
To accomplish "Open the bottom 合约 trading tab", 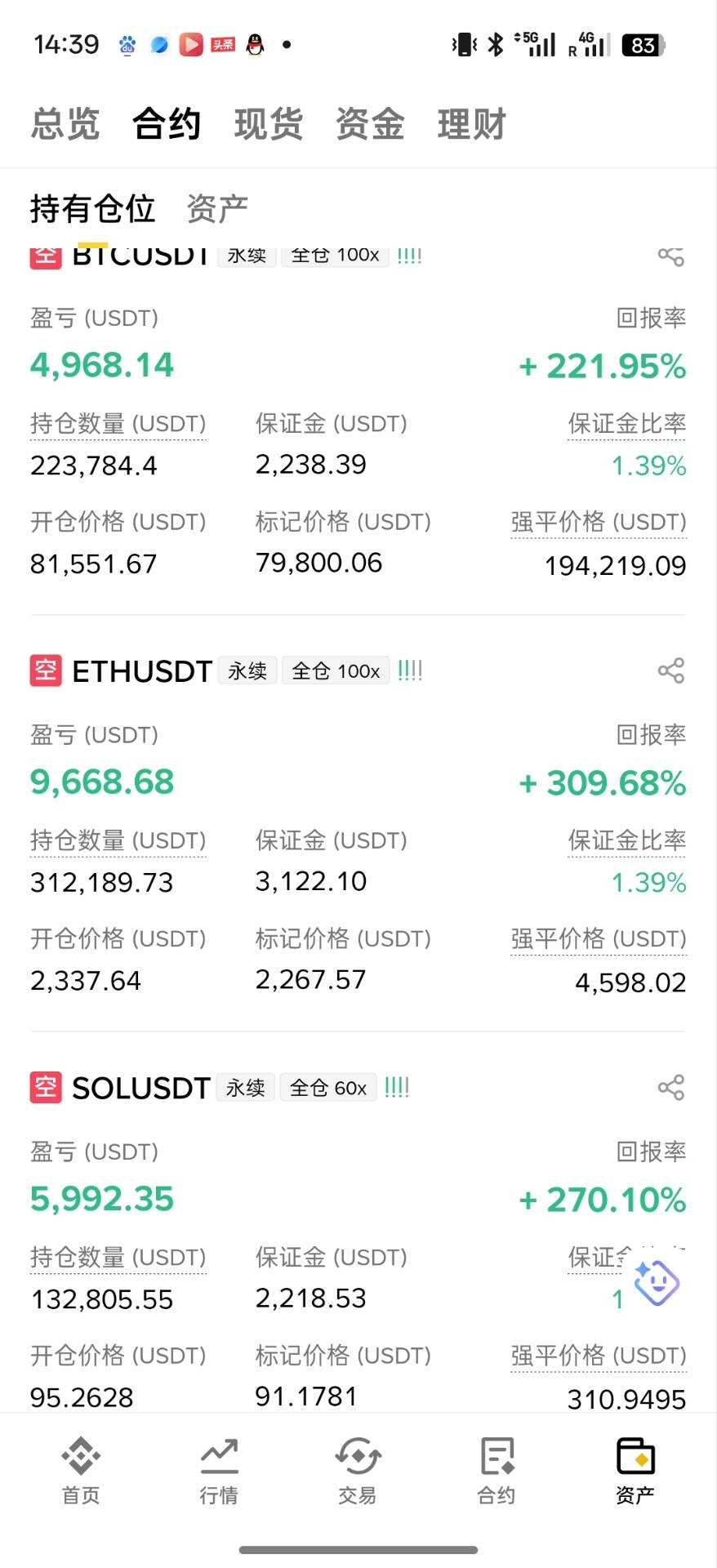I will tap(497, 1471).
